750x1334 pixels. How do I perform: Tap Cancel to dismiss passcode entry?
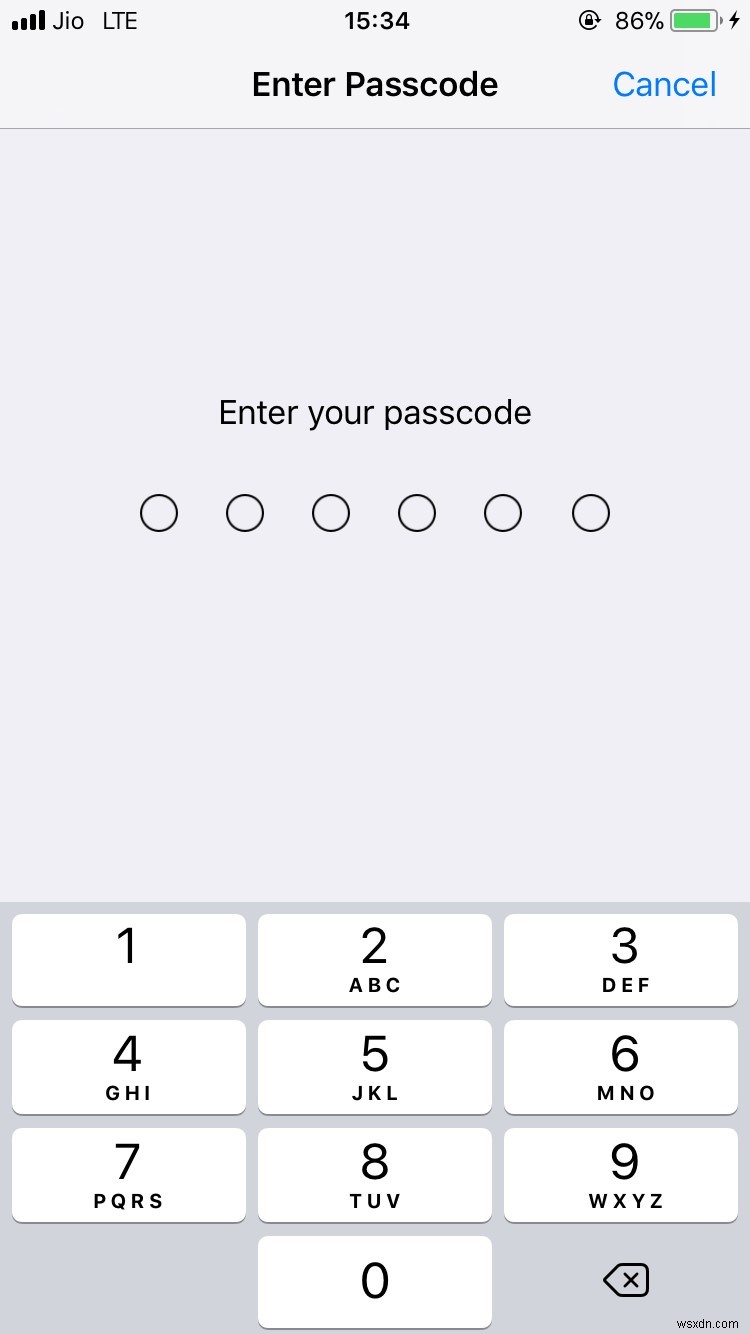click(x=664, y=85)
